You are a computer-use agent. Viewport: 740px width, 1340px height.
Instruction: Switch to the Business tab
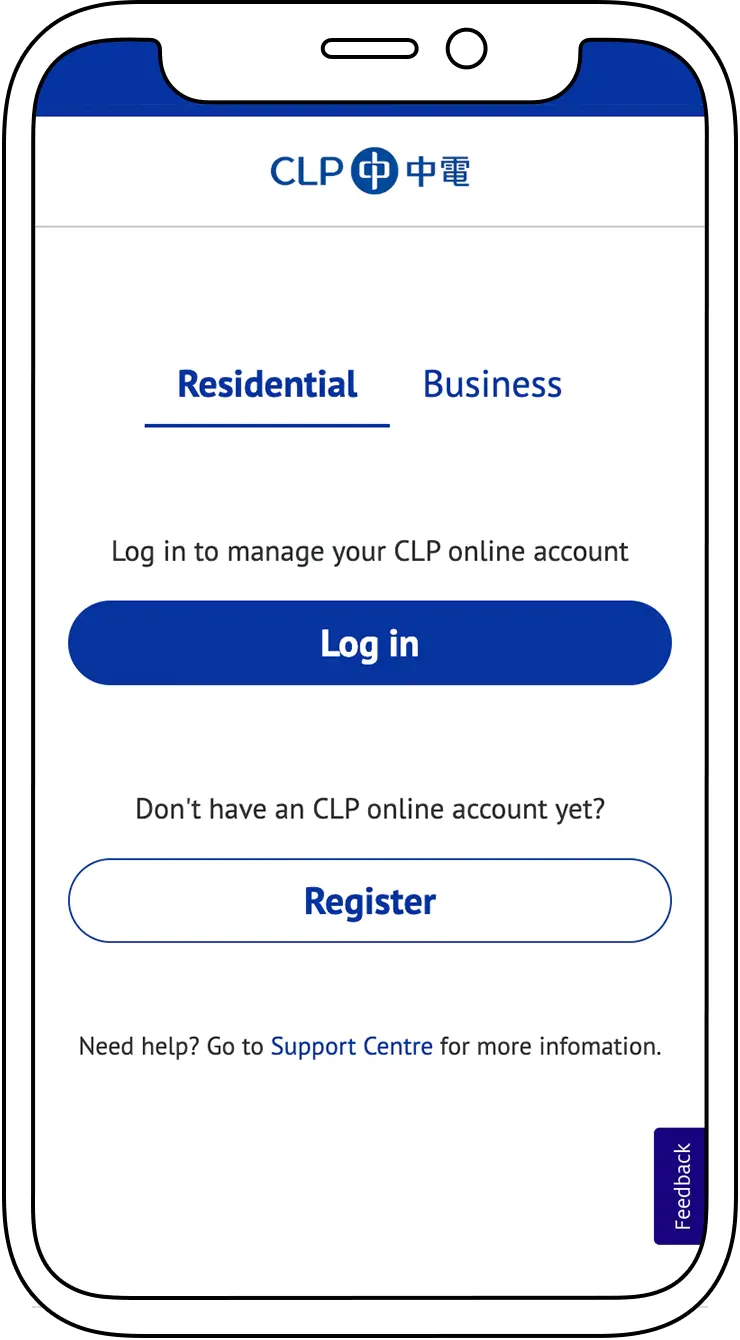point(492,385)
